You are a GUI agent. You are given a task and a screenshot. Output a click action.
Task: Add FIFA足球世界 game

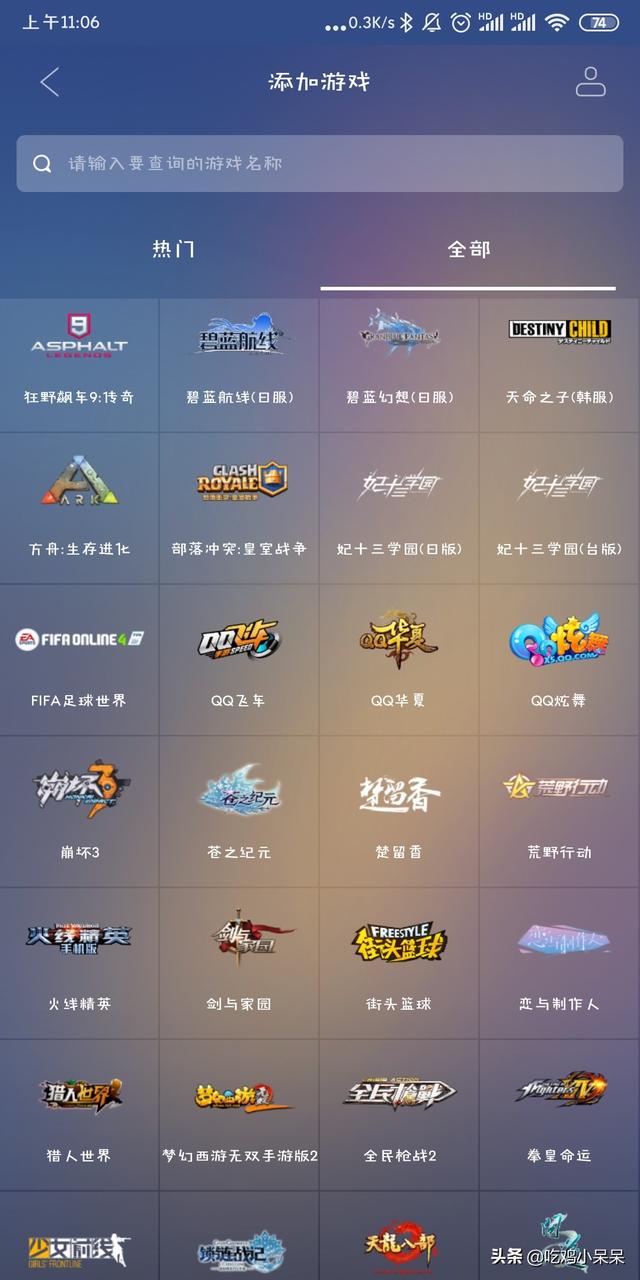tap(79, 660)
